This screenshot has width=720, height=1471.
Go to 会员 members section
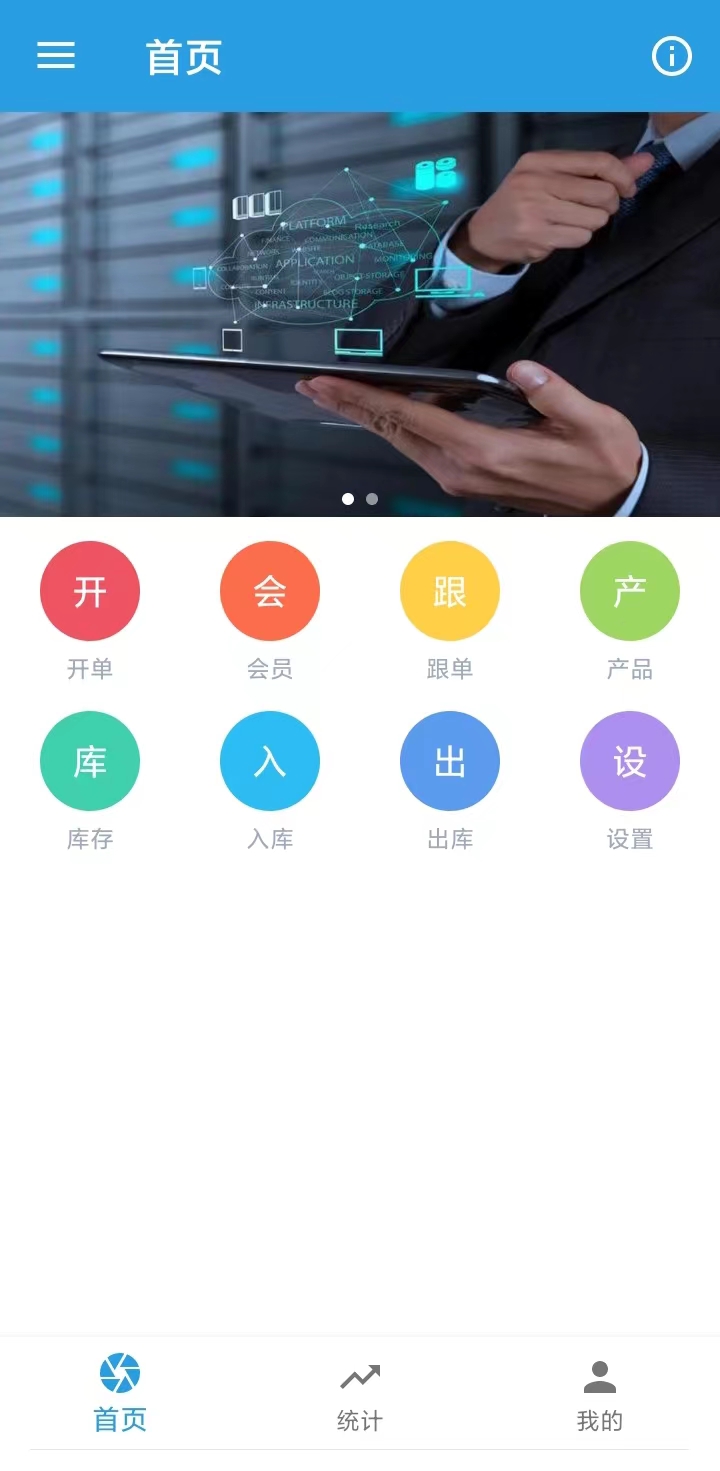point(270,591)
